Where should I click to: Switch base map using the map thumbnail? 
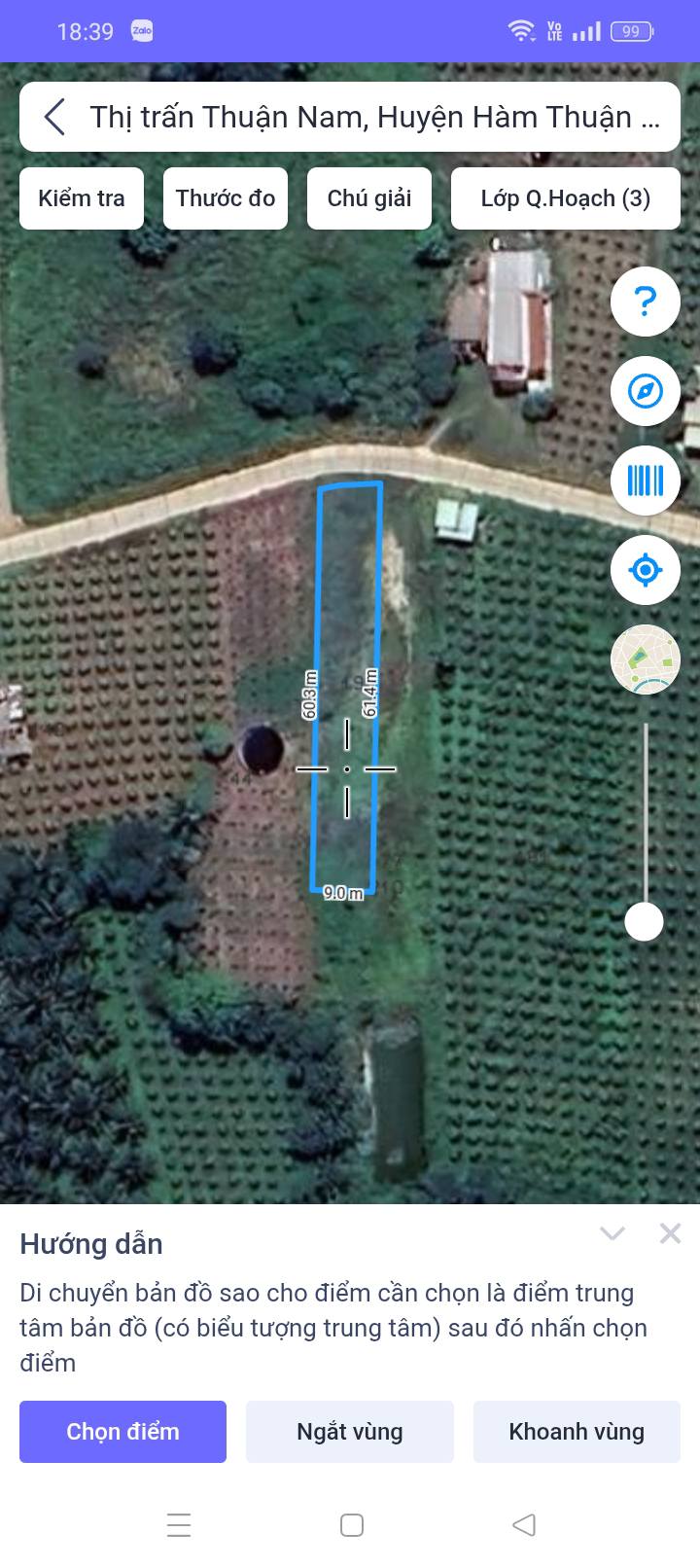tap(645, 659)
